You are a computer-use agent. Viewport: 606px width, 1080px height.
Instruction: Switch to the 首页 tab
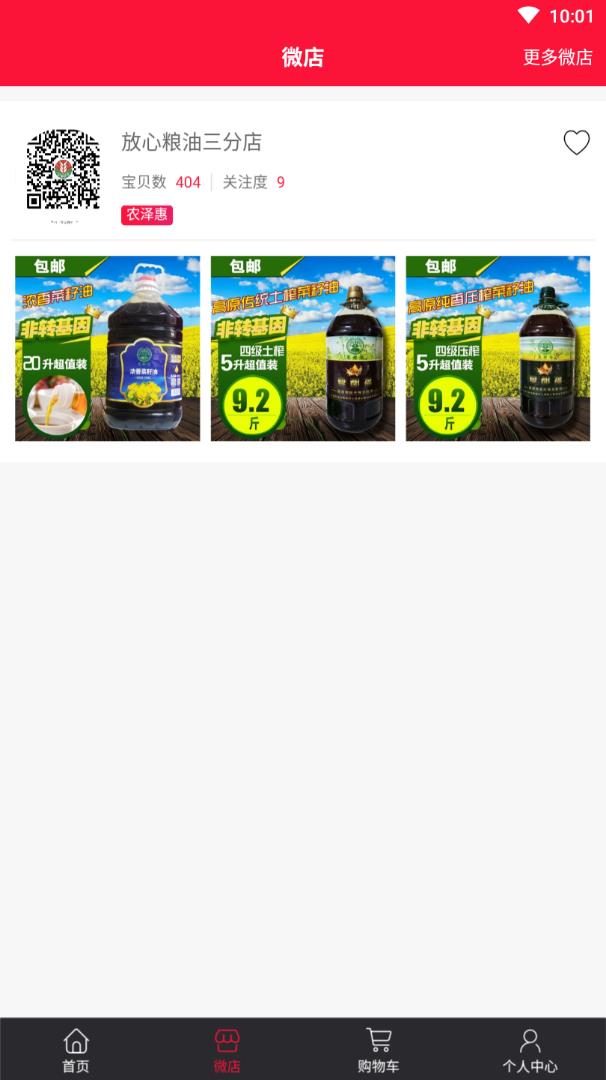[76, 1050]
